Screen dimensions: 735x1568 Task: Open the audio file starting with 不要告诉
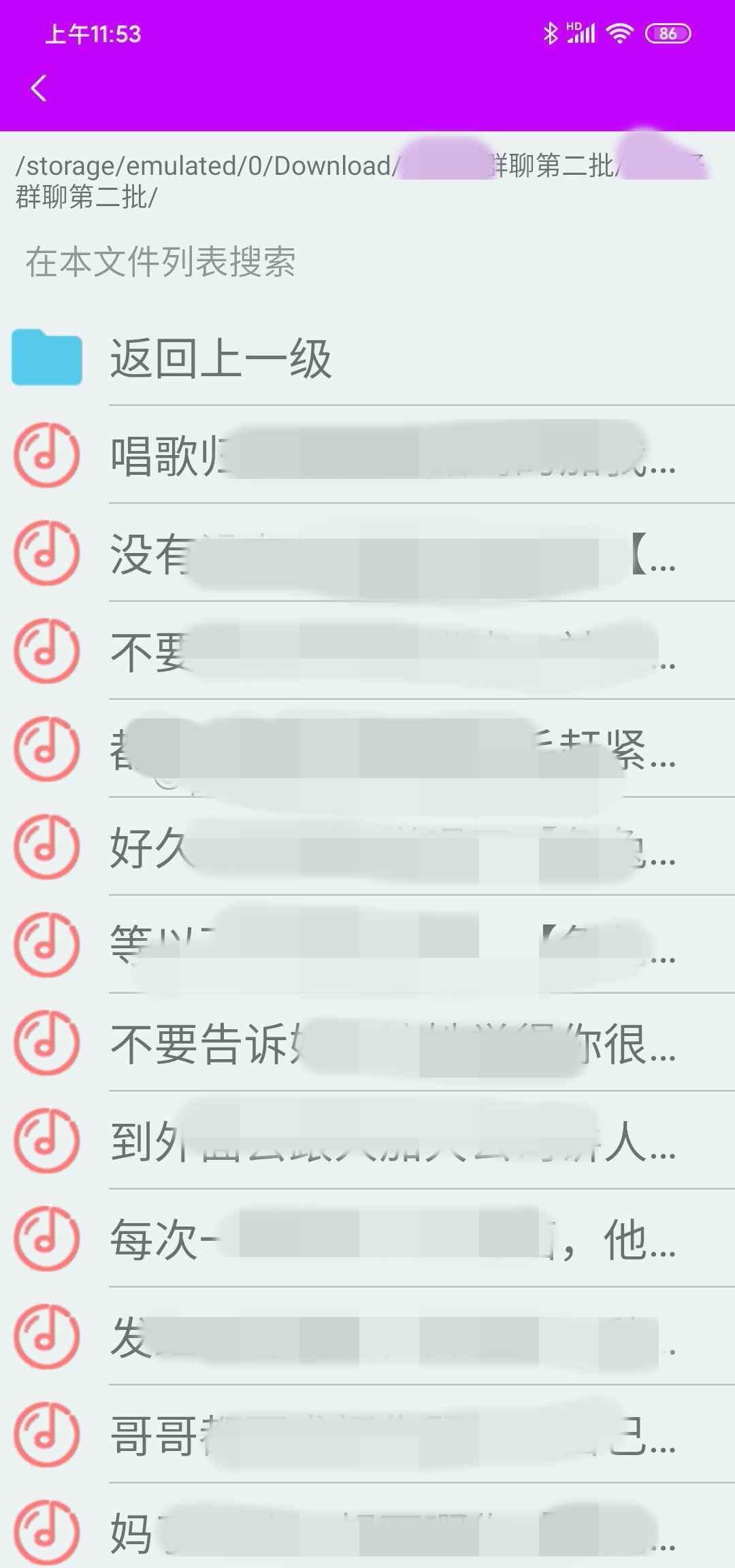click(367, 1043)
